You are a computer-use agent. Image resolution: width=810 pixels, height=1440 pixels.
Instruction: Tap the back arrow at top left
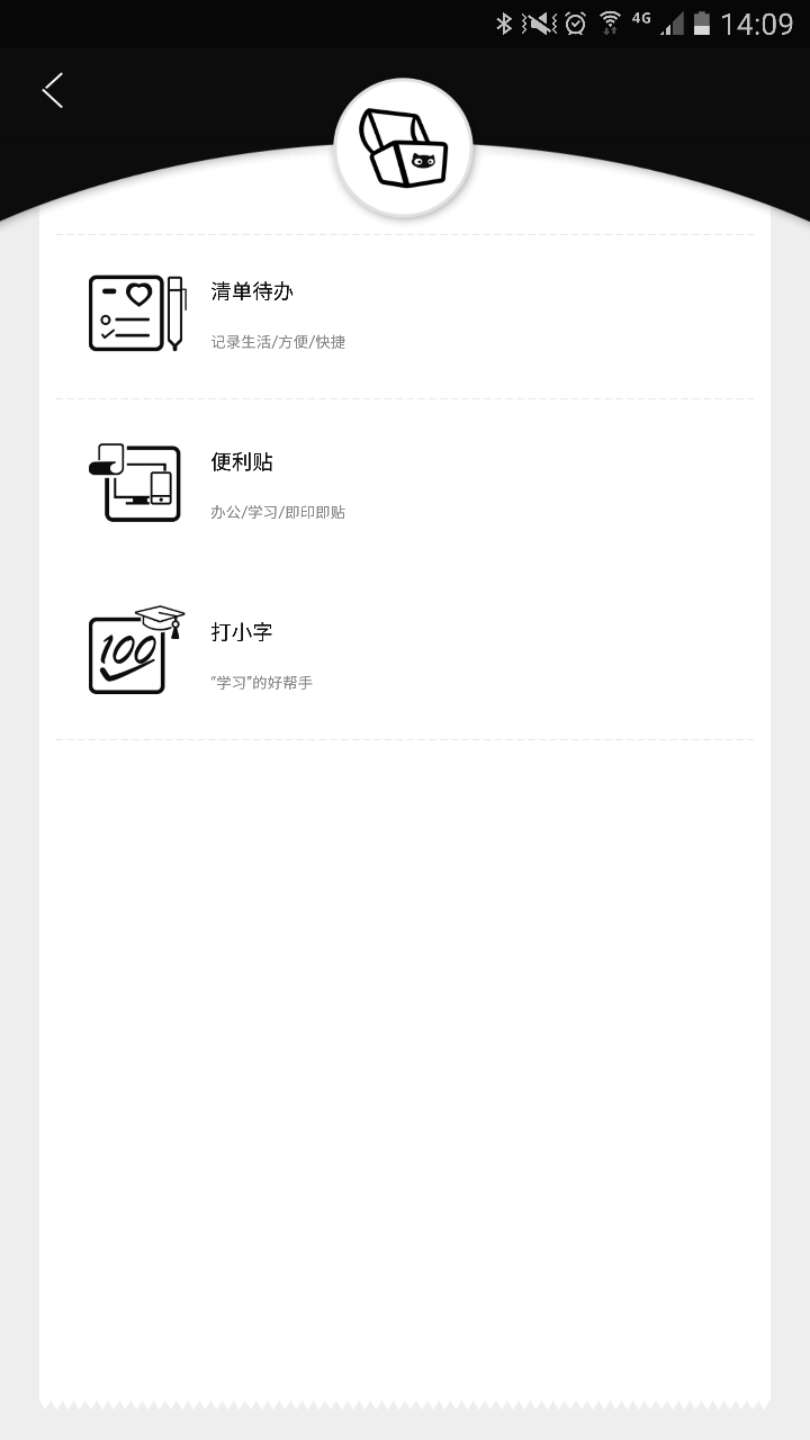tap(52, 90)
